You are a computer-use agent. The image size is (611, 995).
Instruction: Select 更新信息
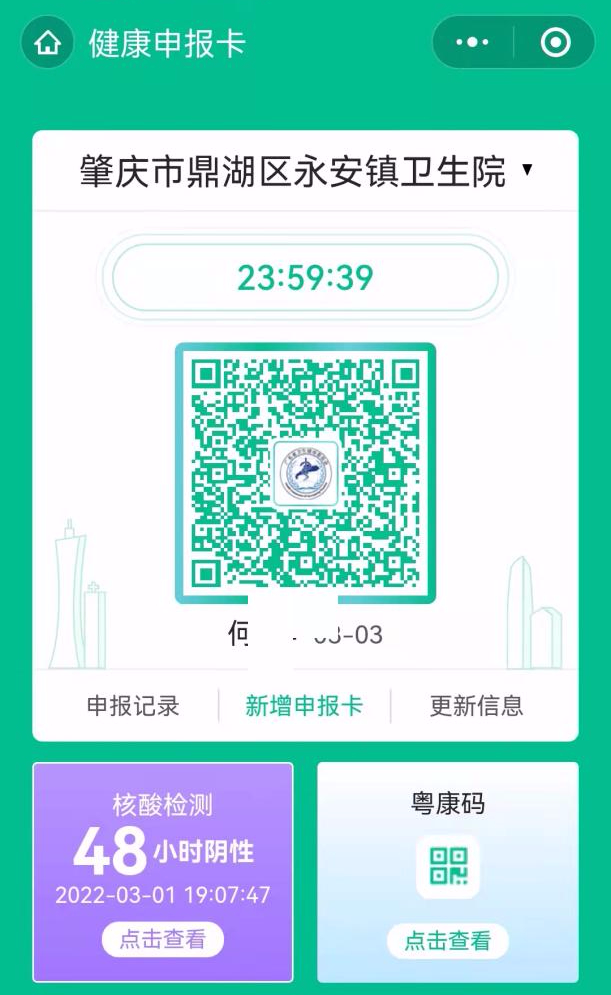coord(476,706)
